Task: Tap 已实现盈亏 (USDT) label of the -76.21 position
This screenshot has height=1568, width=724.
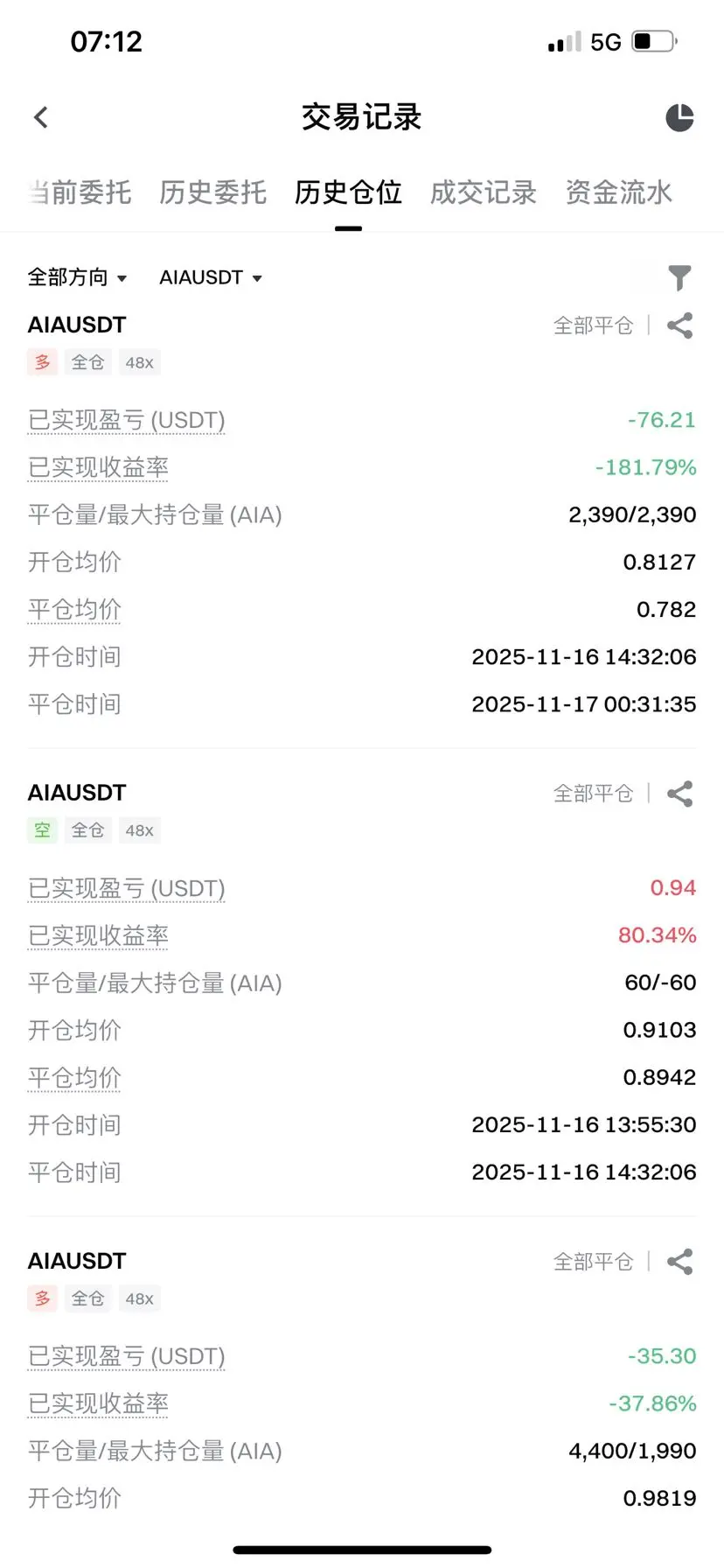Action: [x=127, y=420]
